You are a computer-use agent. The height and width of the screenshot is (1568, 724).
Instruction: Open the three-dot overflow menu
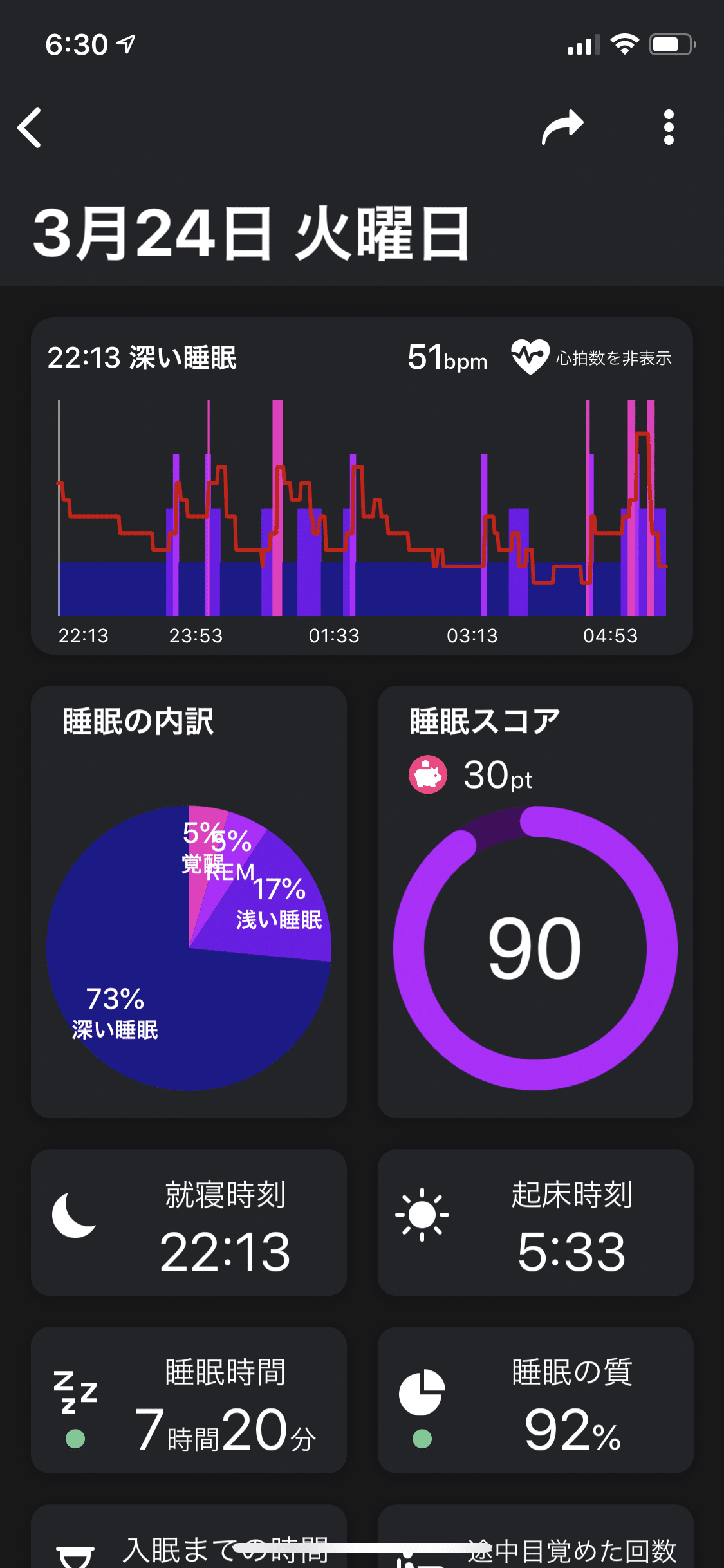point(669,127)
